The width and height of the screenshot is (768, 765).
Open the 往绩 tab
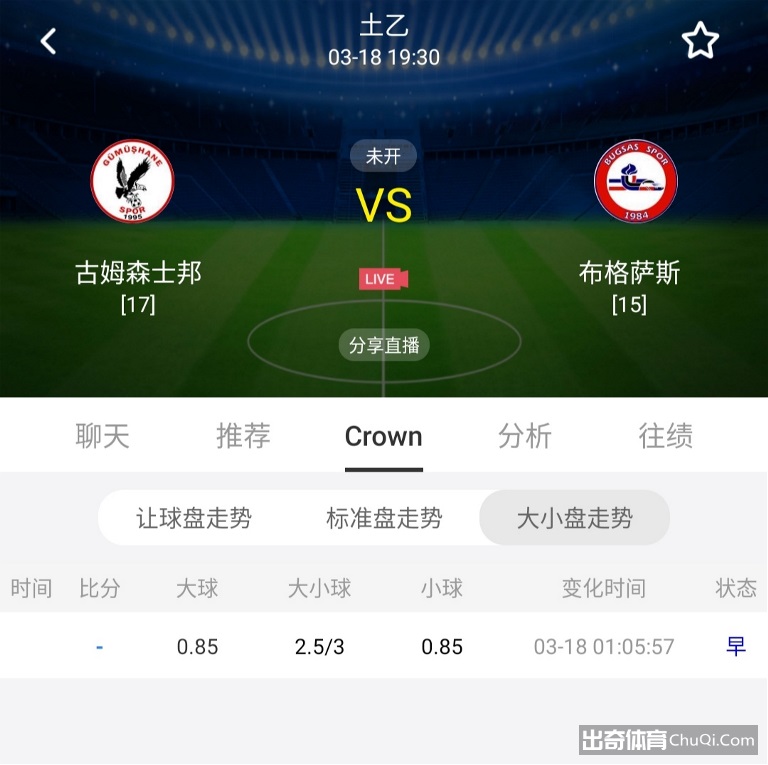(666, 436)
